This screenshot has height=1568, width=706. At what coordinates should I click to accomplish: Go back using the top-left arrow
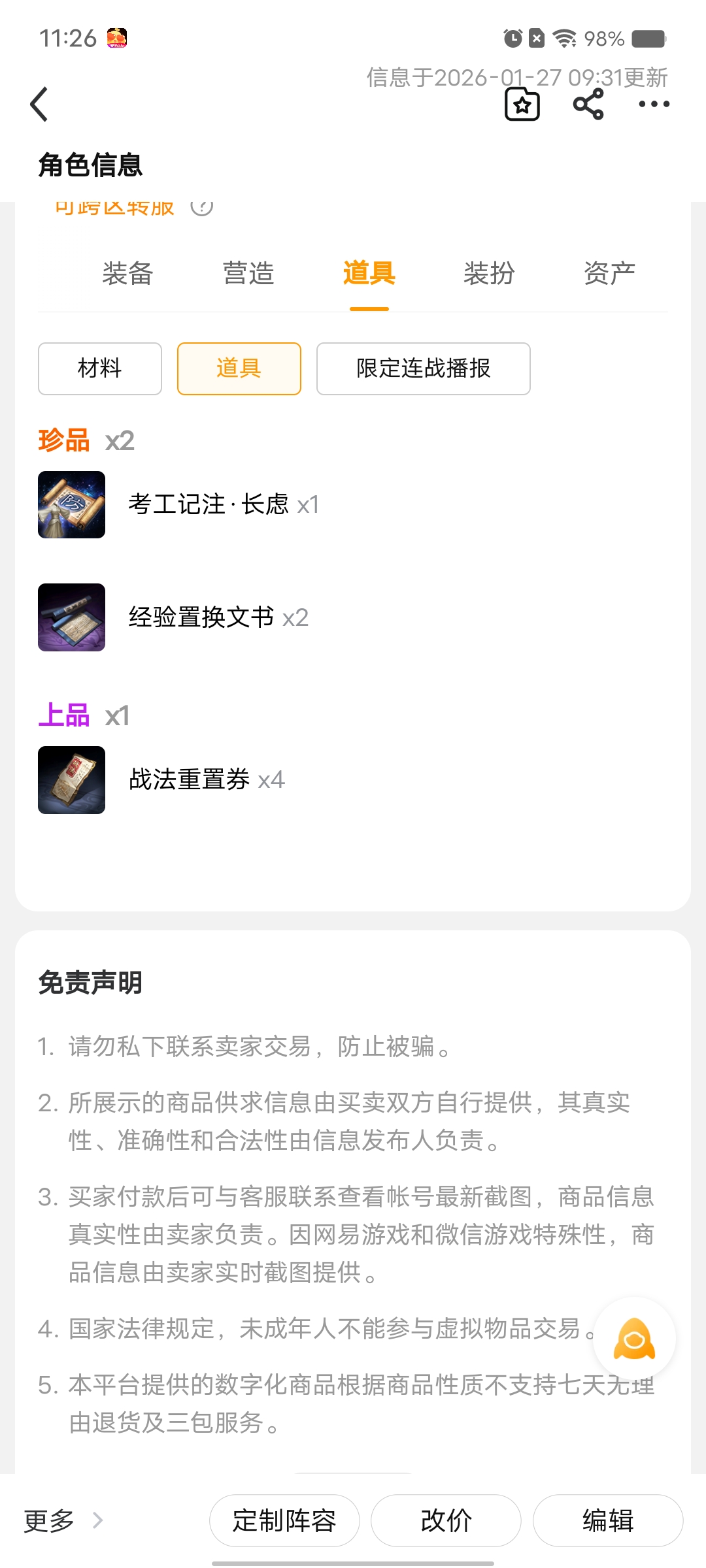click(x=39, y=105)
